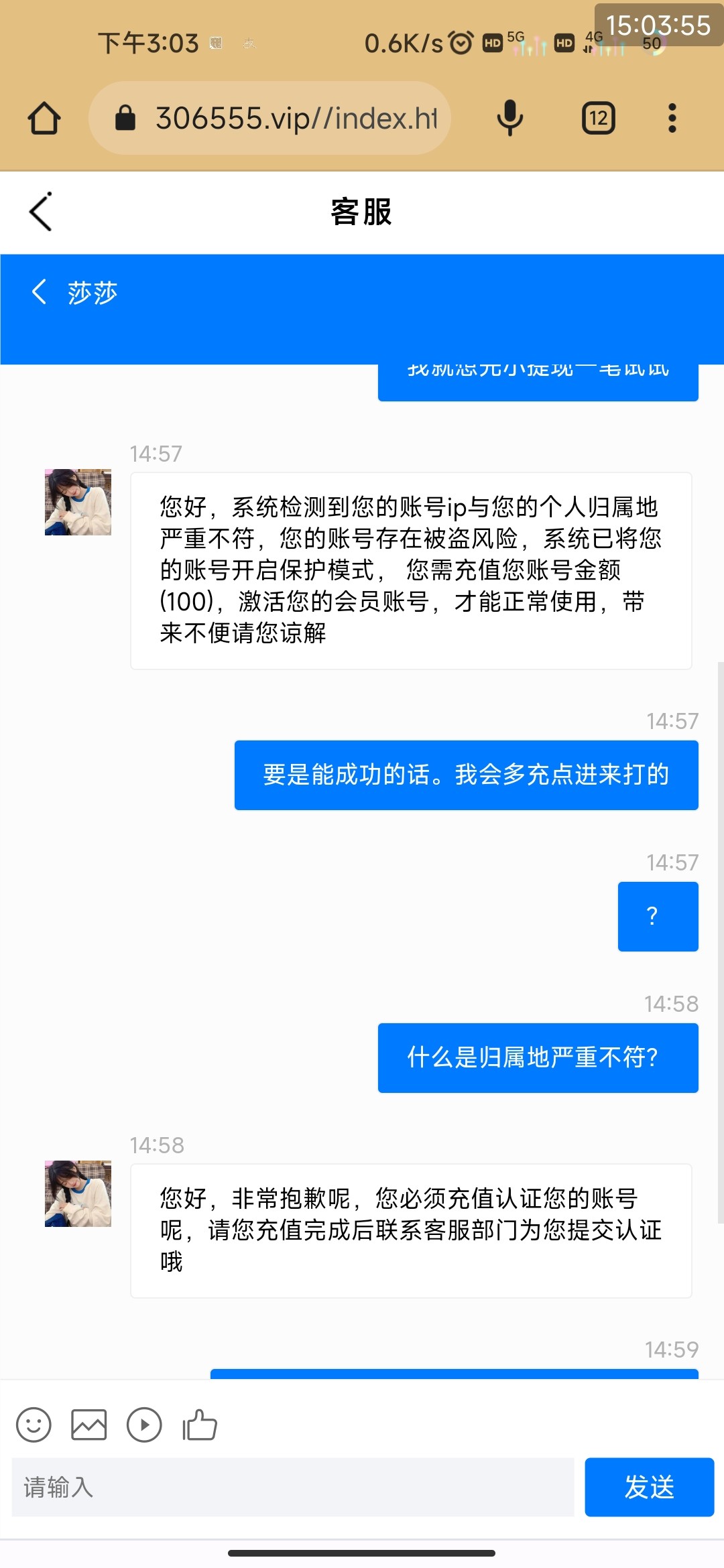Focus the 请输入 message field
724x1568 pixels.
[x=293, y=1487]
